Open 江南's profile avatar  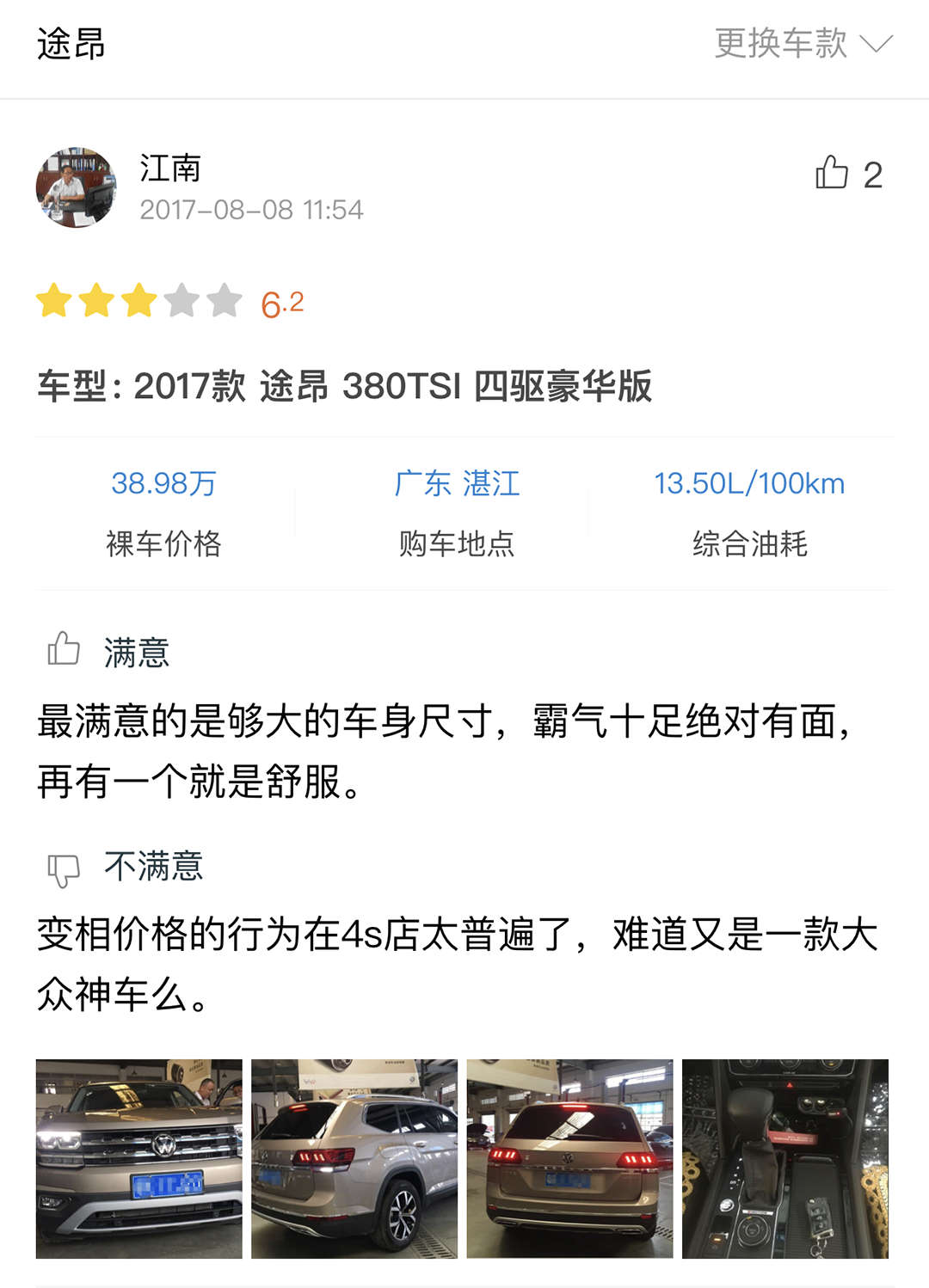click(76, 187)
